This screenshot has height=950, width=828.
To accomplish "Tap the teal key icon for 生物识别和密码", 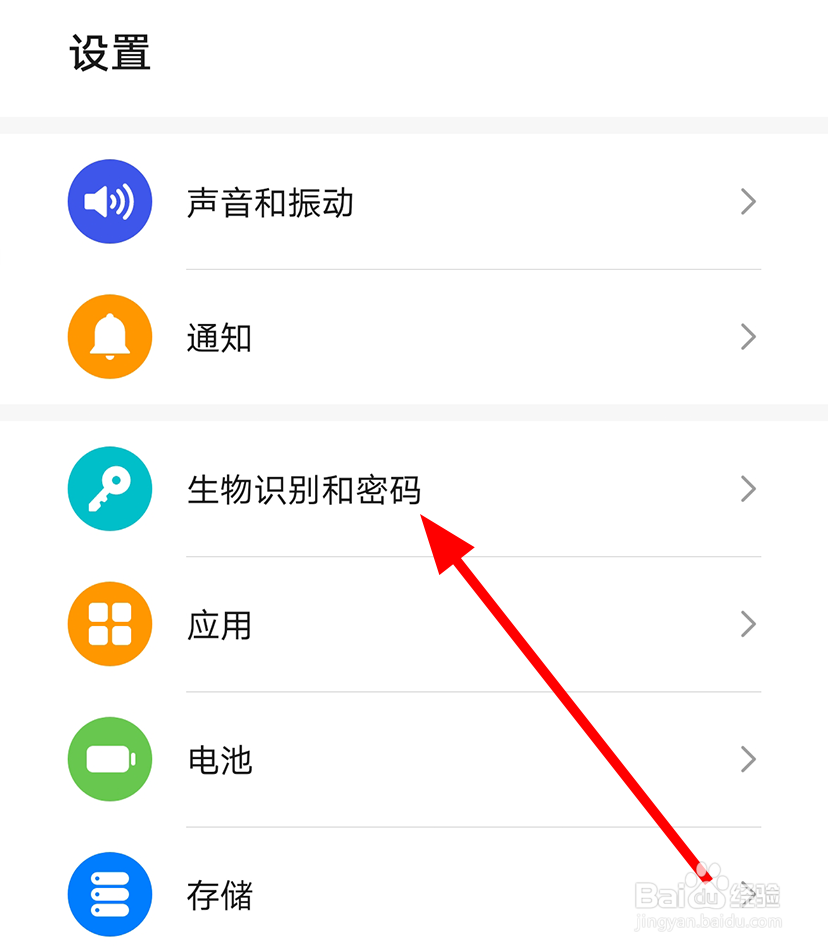I will click(110, 489).
